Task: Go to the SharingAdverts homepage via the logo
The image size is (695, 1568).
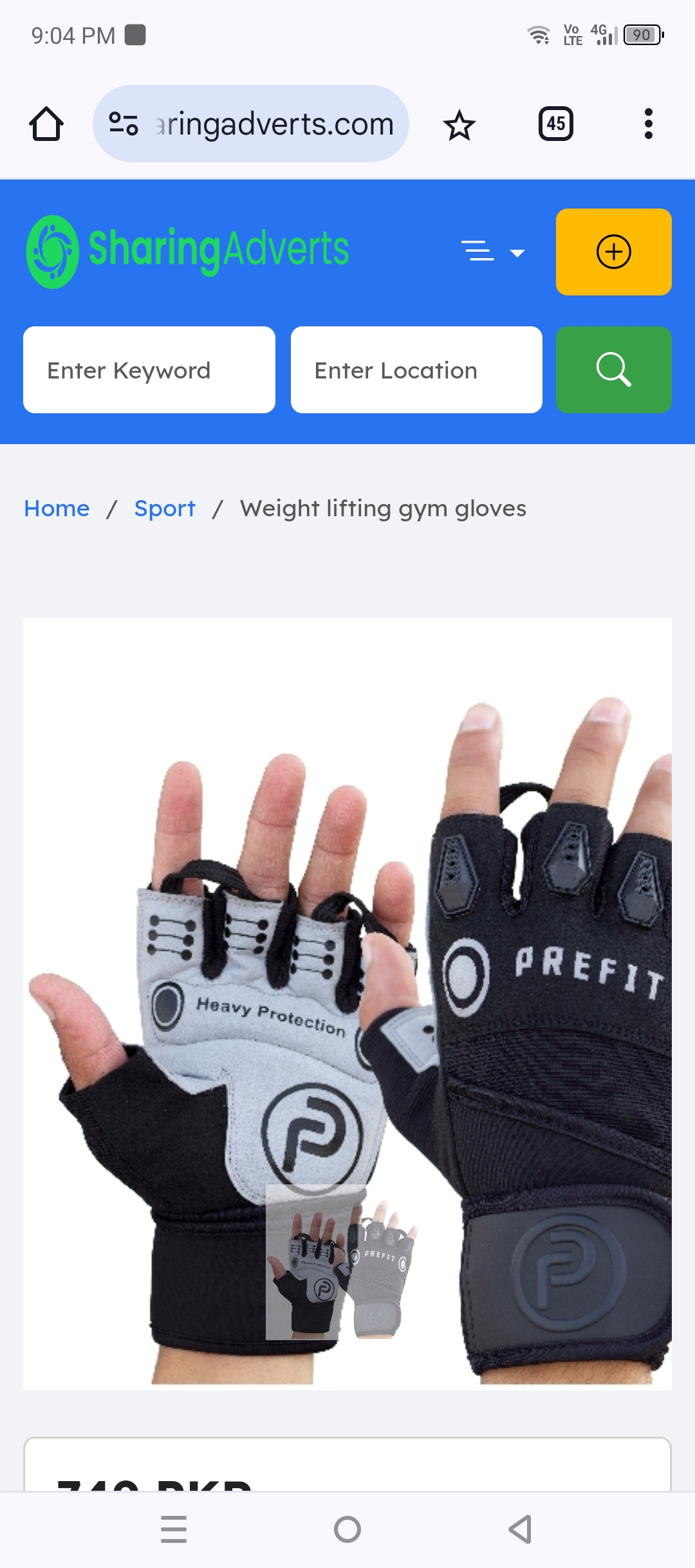Action: tap(187, 251)
